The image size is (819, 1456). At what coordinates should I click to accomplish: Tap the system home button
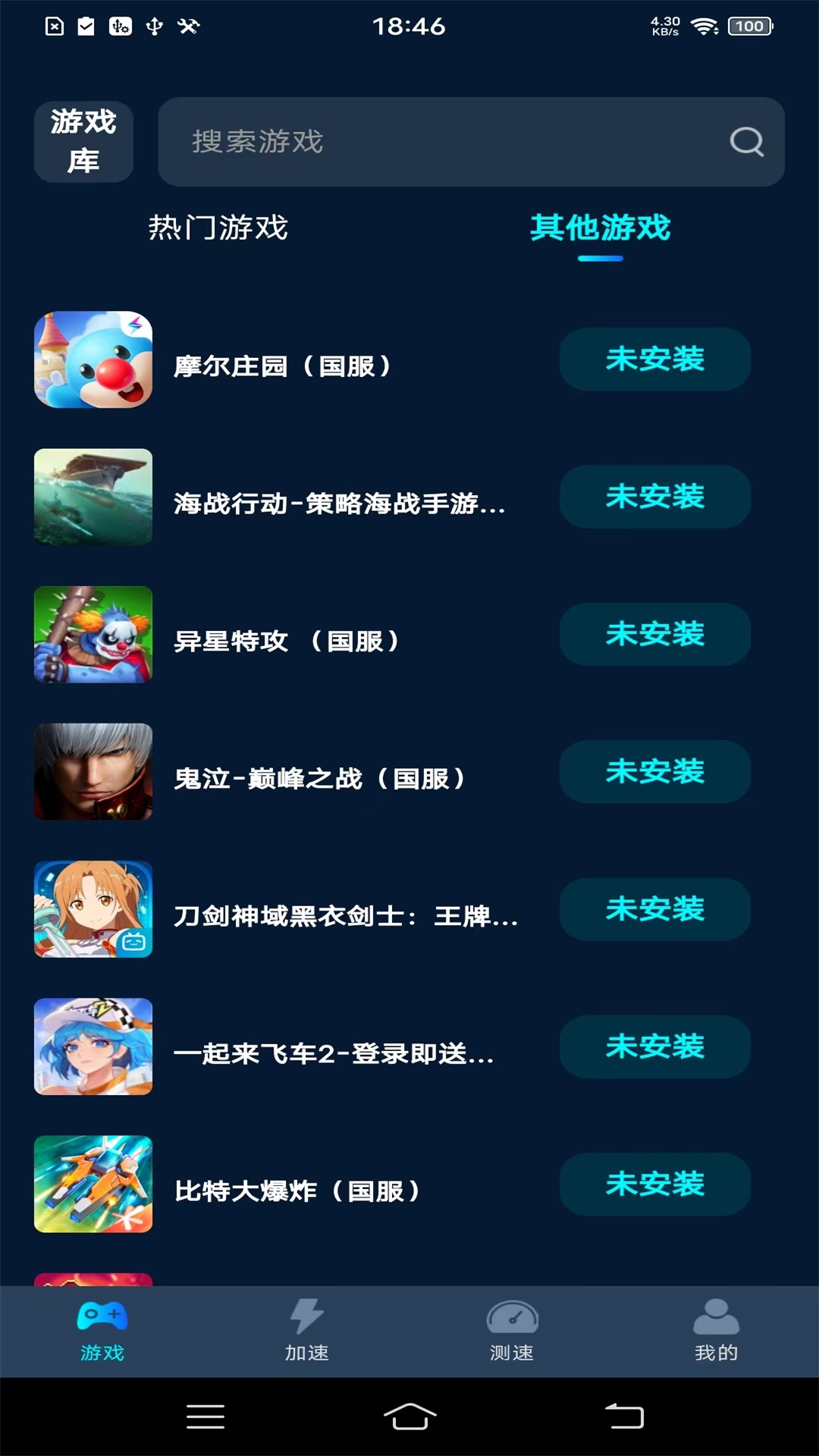409,1416
